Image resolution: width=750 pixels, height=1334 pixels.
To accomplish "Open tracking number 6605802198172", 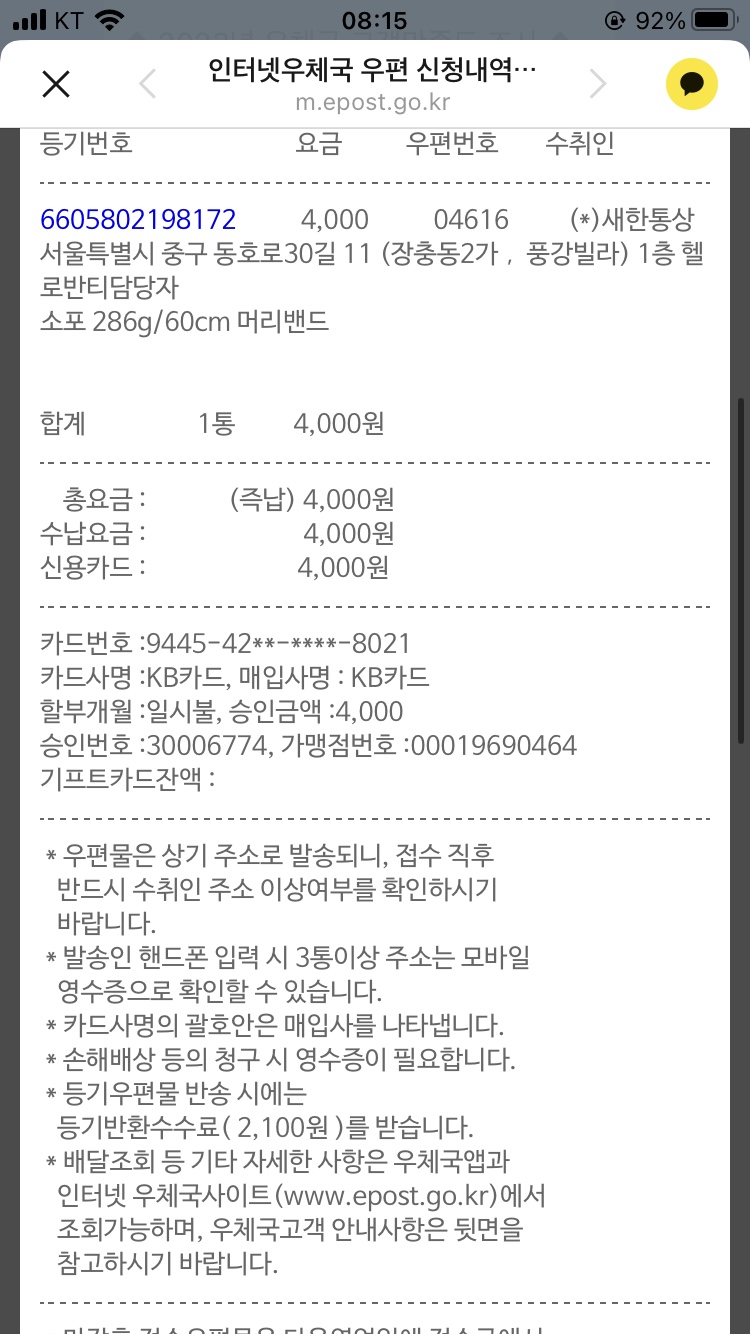I will coord(138,219).
